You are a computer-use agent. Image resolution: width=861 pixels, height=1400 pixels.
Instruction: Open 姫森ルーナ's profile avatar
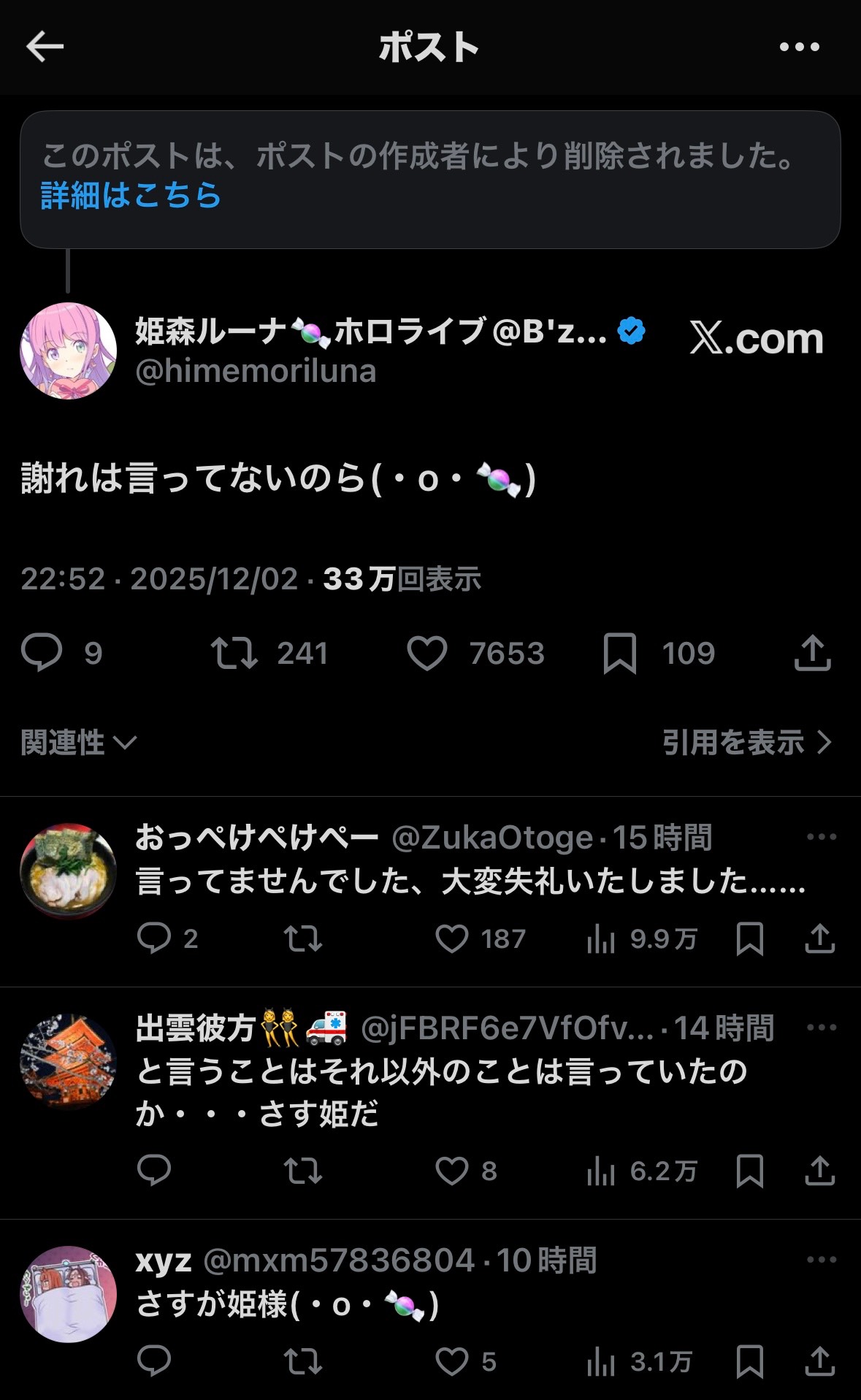pos(68,351)
